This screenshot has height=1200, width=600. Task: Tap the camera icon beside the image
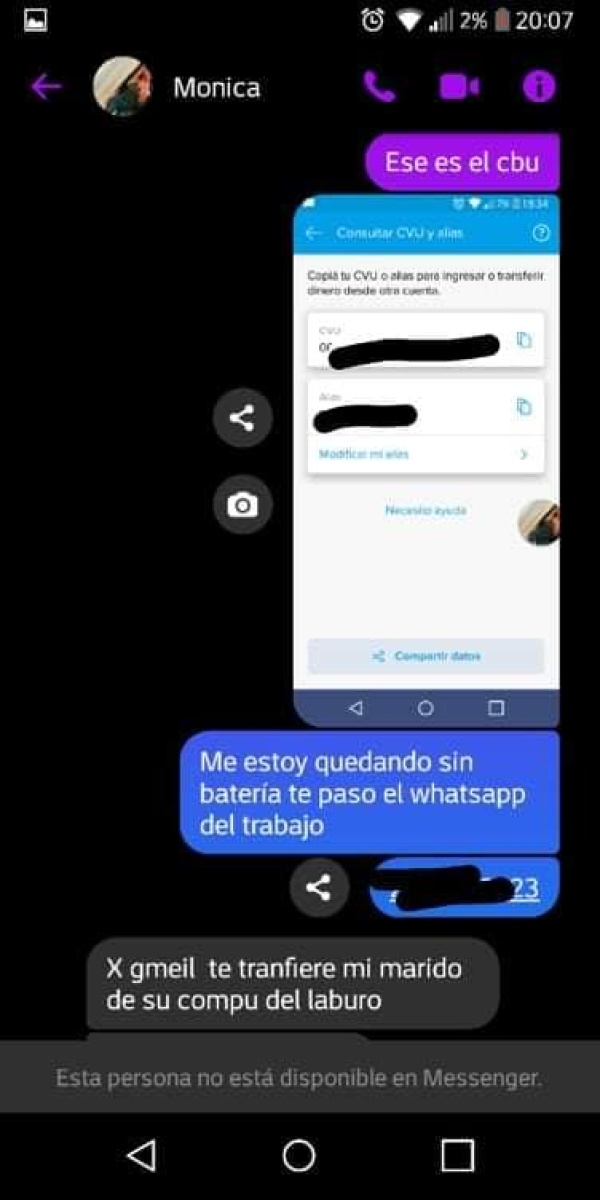coord(242,505)
